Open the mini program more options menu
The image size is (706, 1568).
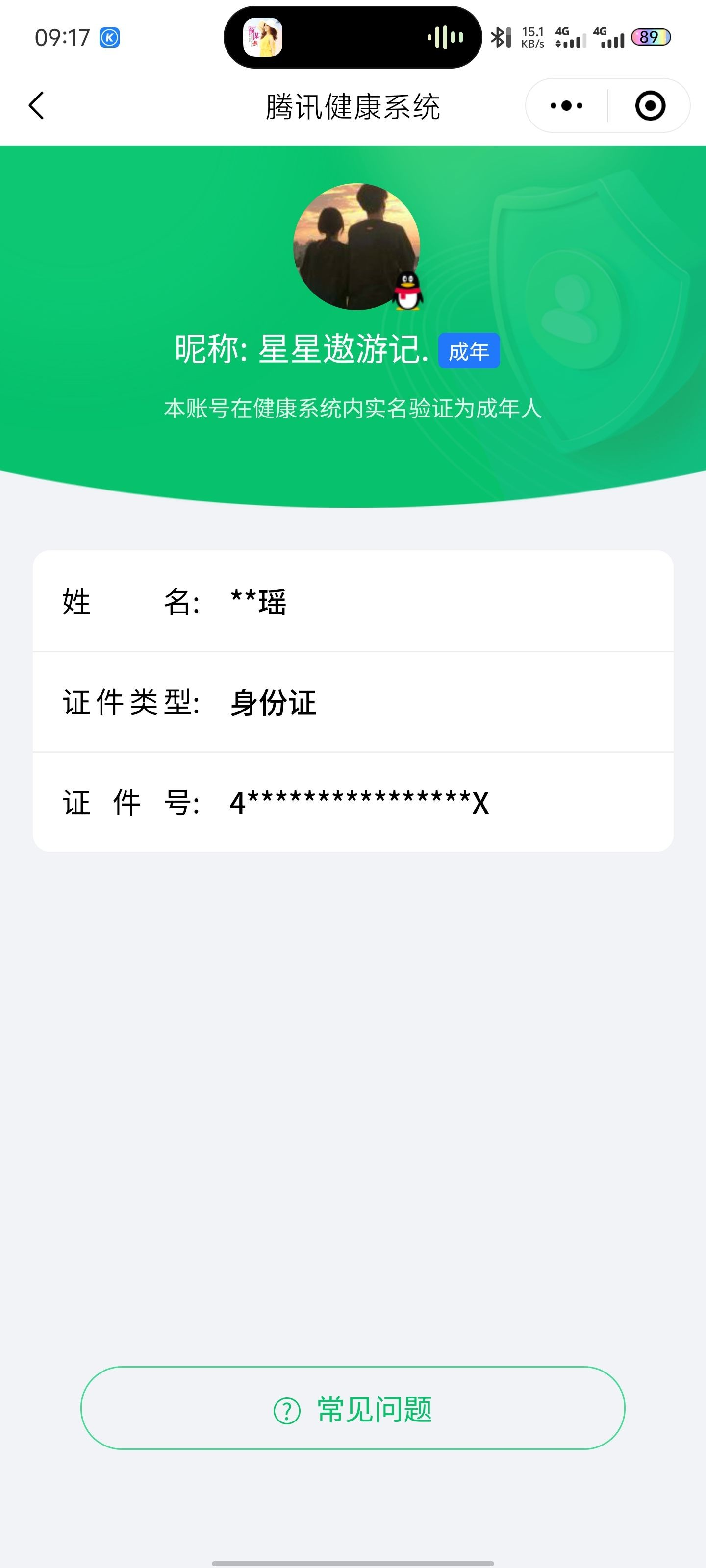pyautogui.click(x=566, y=106)
